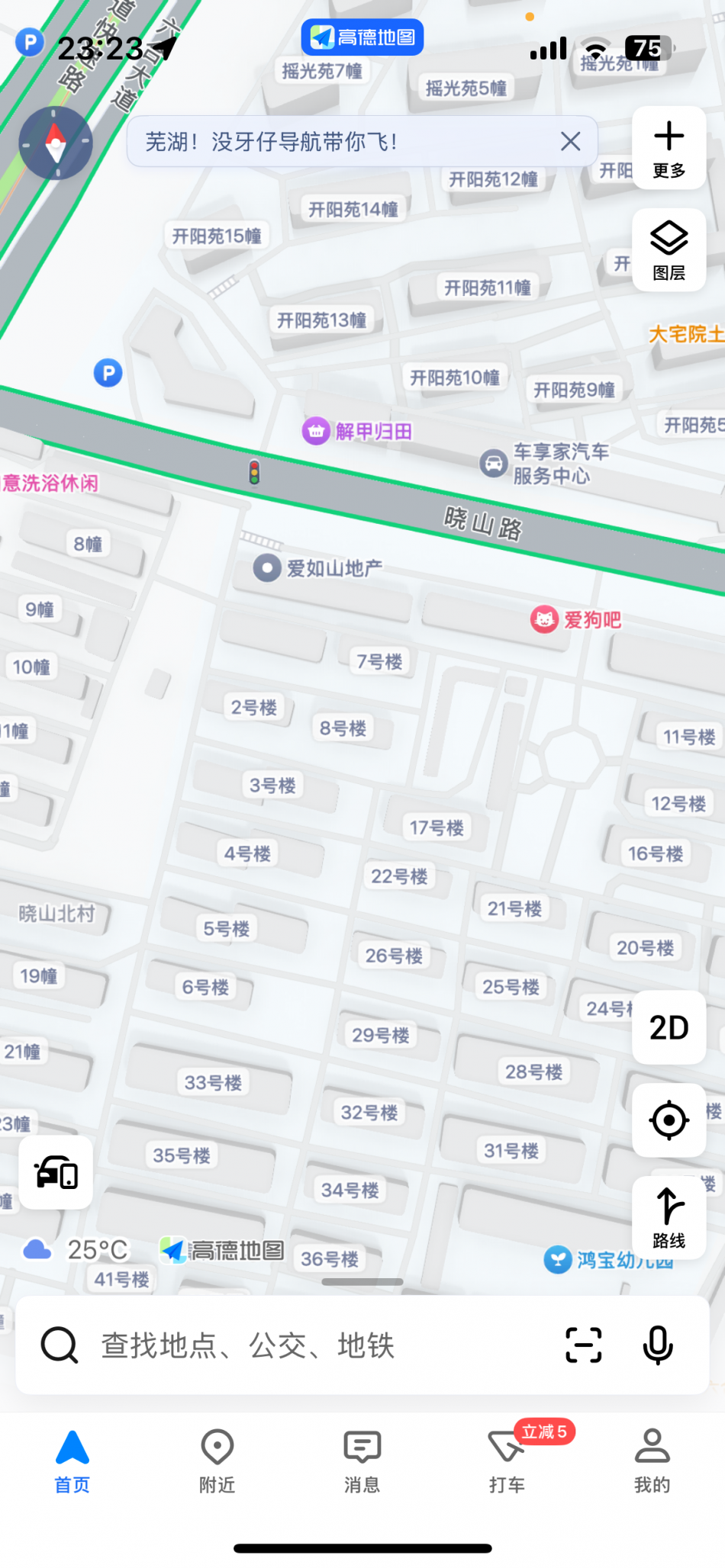Open the 消息 tab

click(362, 1460)
